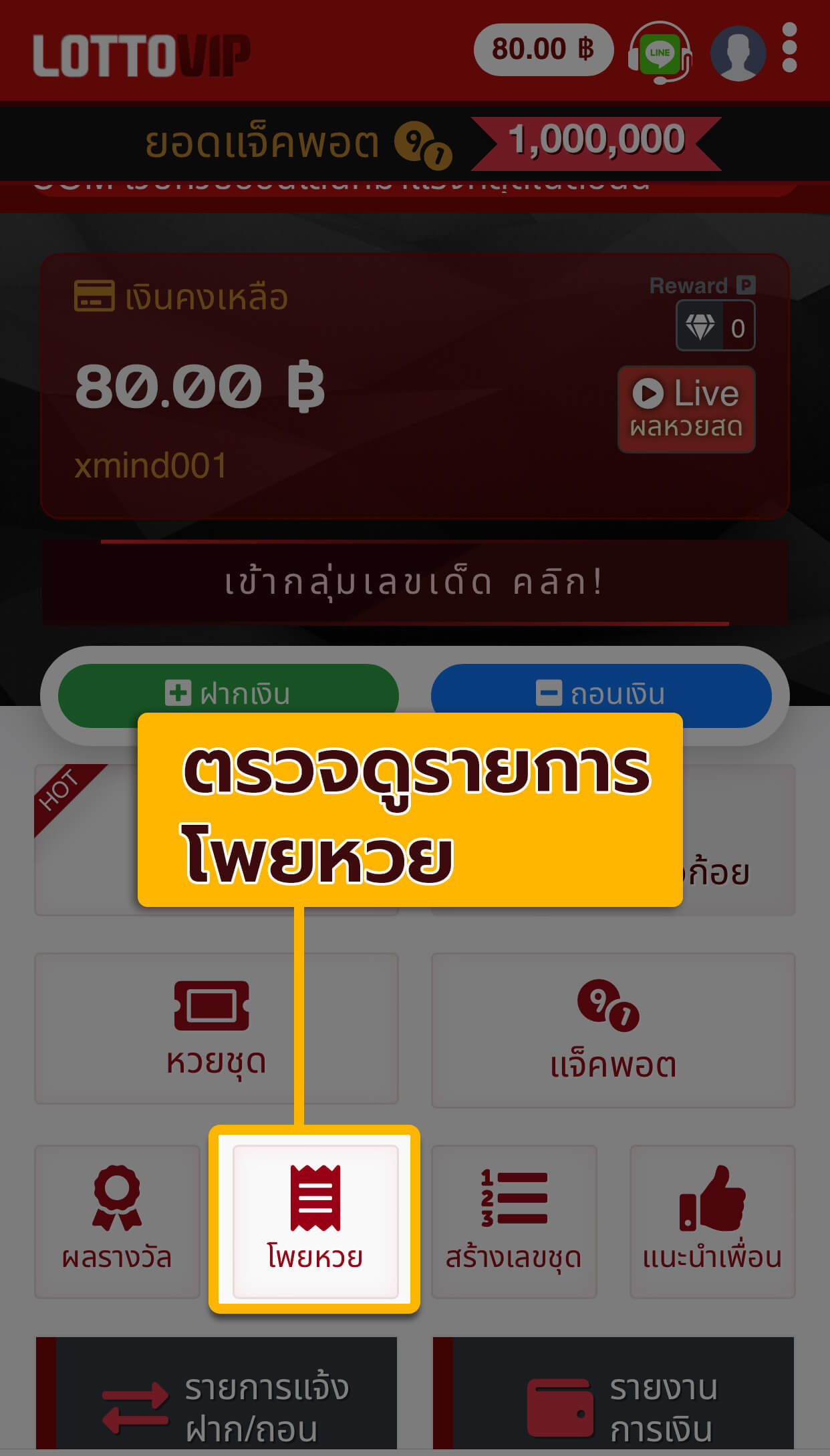Open ผลรางวัล prize results
This screenshot has height=1456, width=830.
(117, 1221)
